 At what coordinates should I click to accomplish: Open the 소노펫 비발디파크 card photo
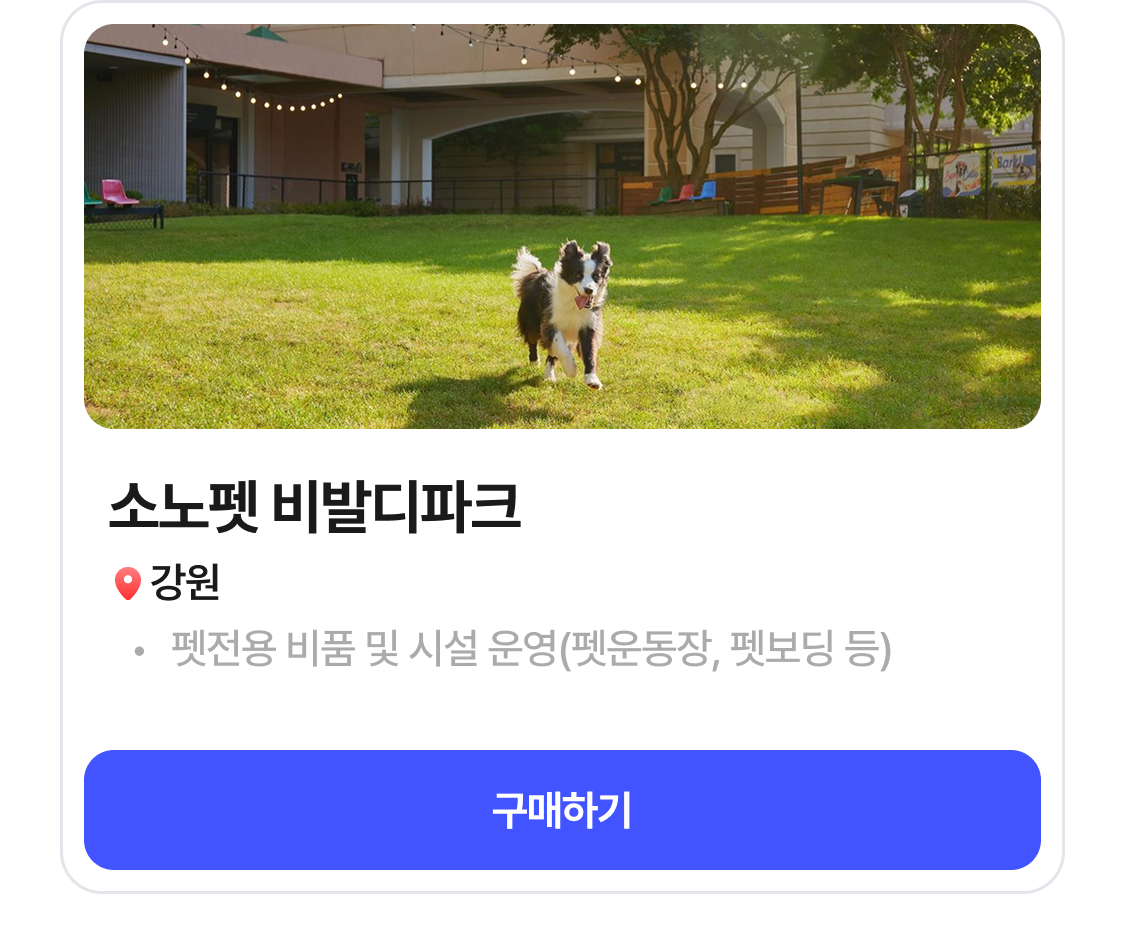[562, 227]
